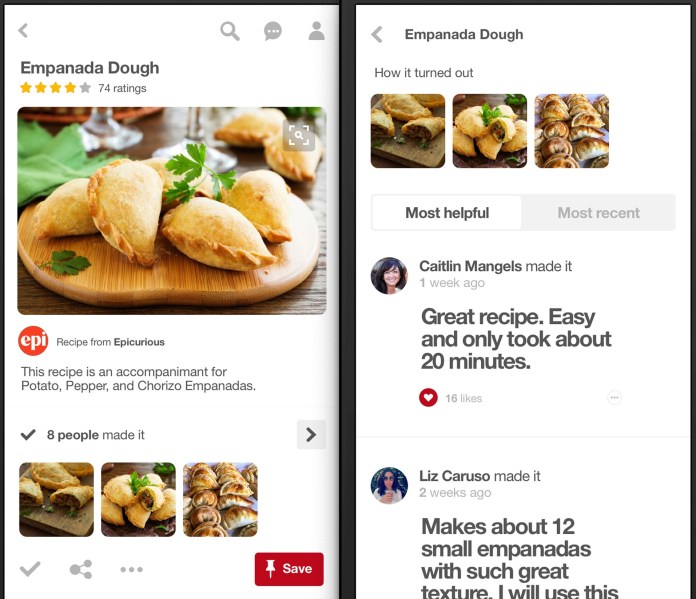
Task: Like Caitlin Mangels' review
Action: (x=429, y=397)
